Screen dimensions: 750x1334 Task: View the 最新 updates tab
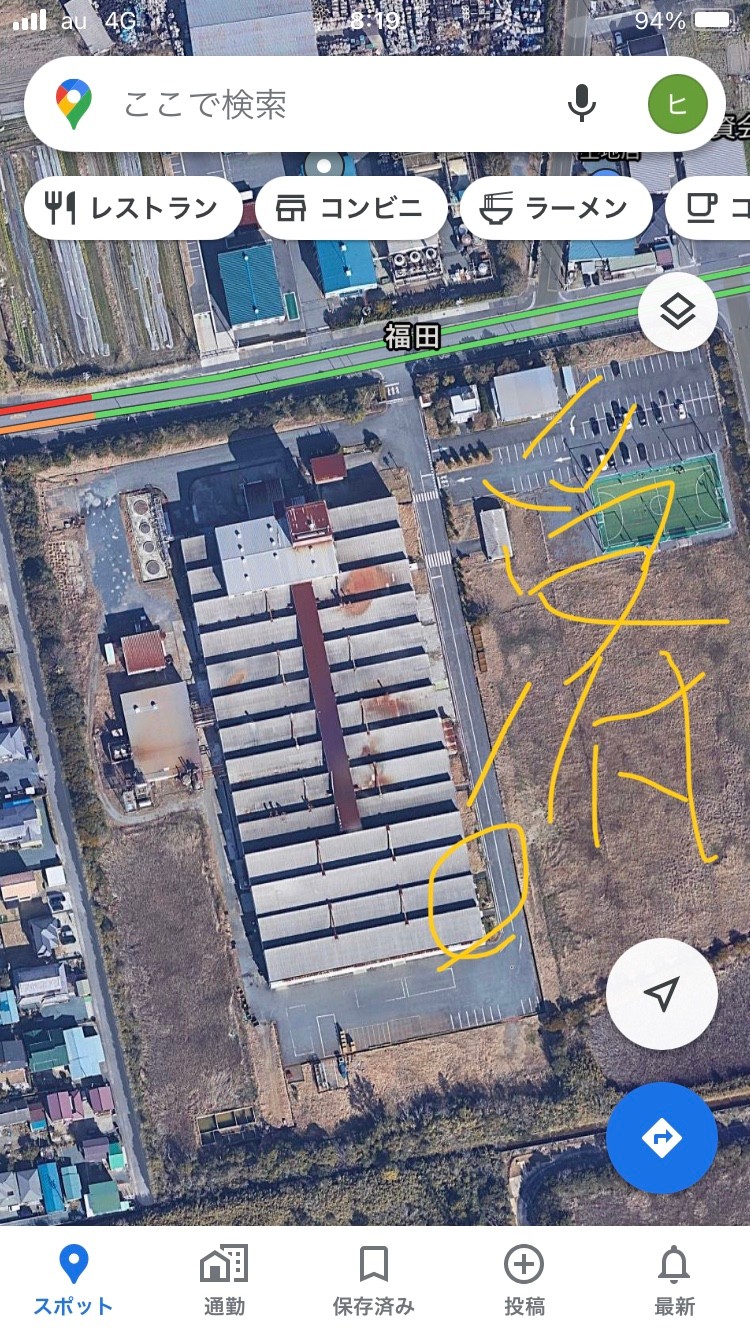675,1280
